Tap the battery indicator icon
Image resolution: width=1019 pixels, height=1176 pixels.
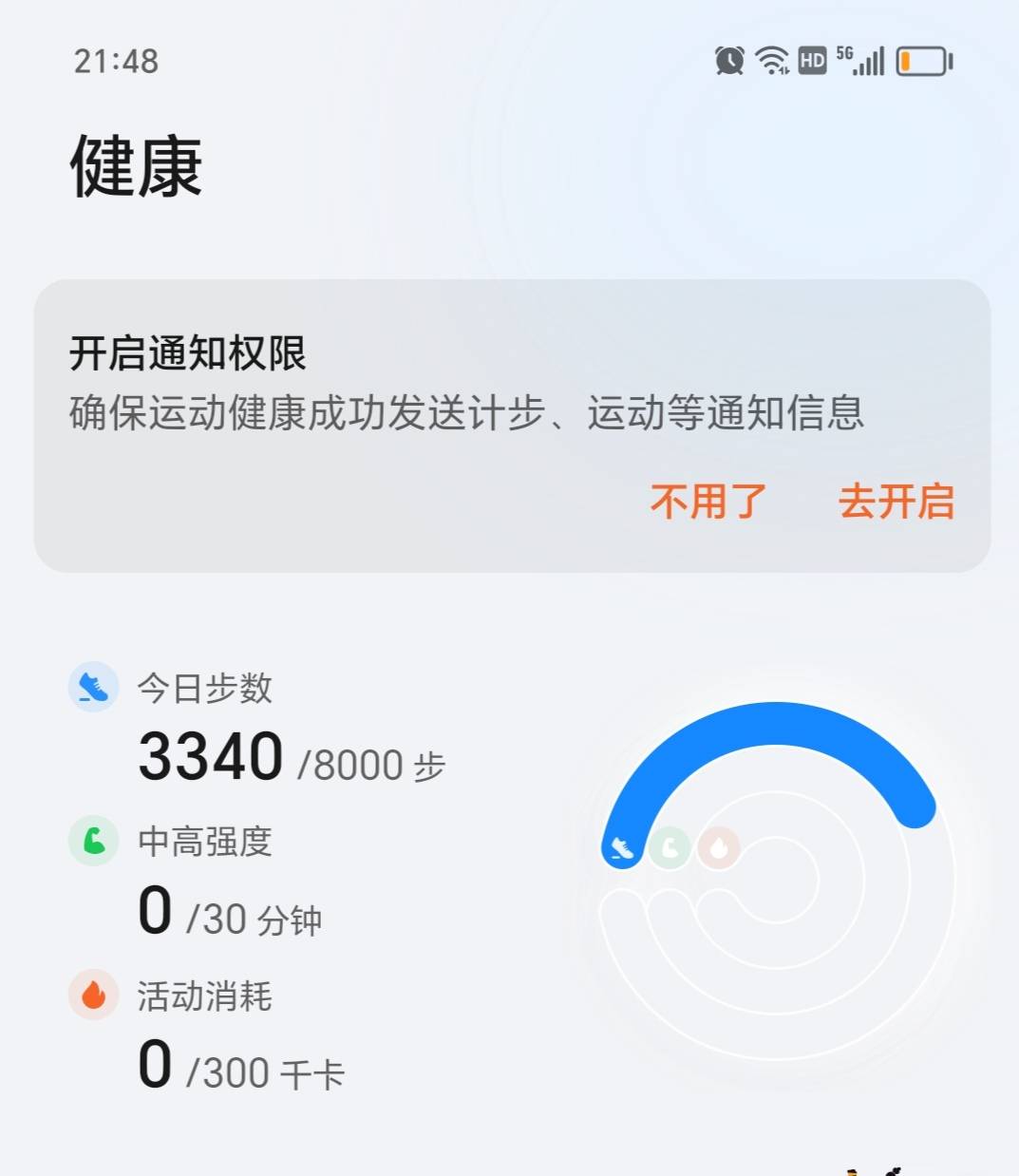pyautogui.click(x=923, y=61)
